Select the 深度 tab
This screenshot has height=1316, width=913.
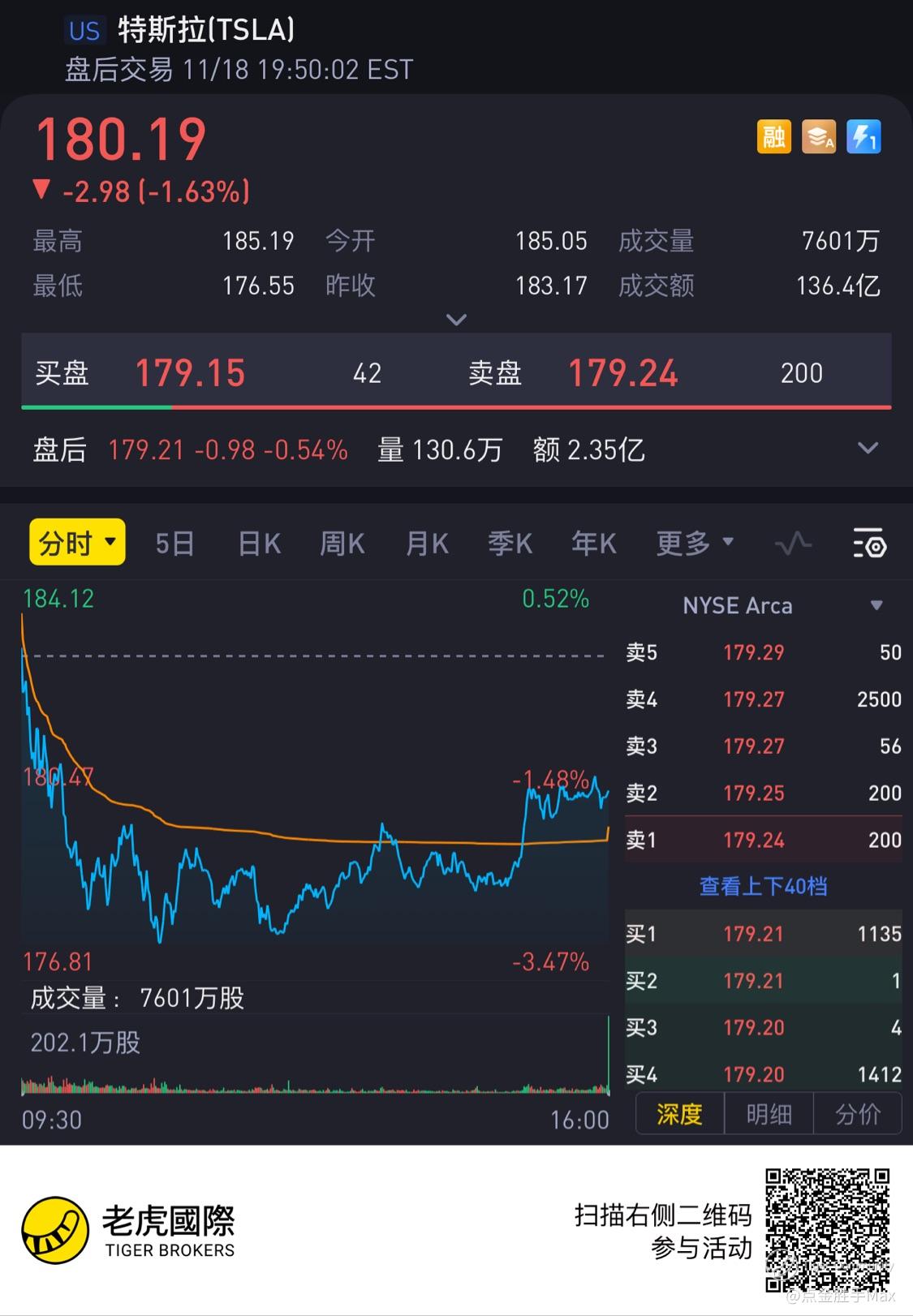[x=679, y=1114]
